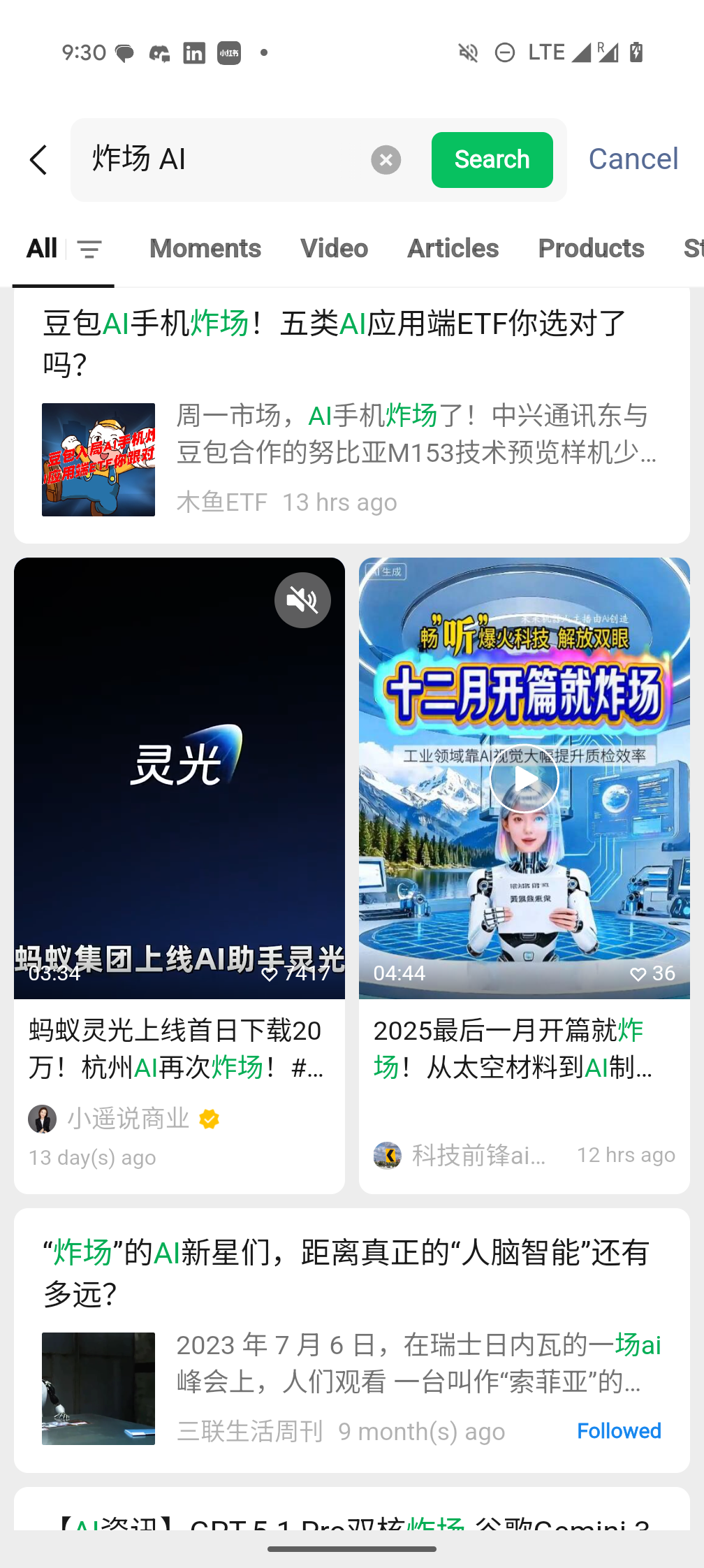
Task: Go back using the top-left arrow
Action: point(39,160)
